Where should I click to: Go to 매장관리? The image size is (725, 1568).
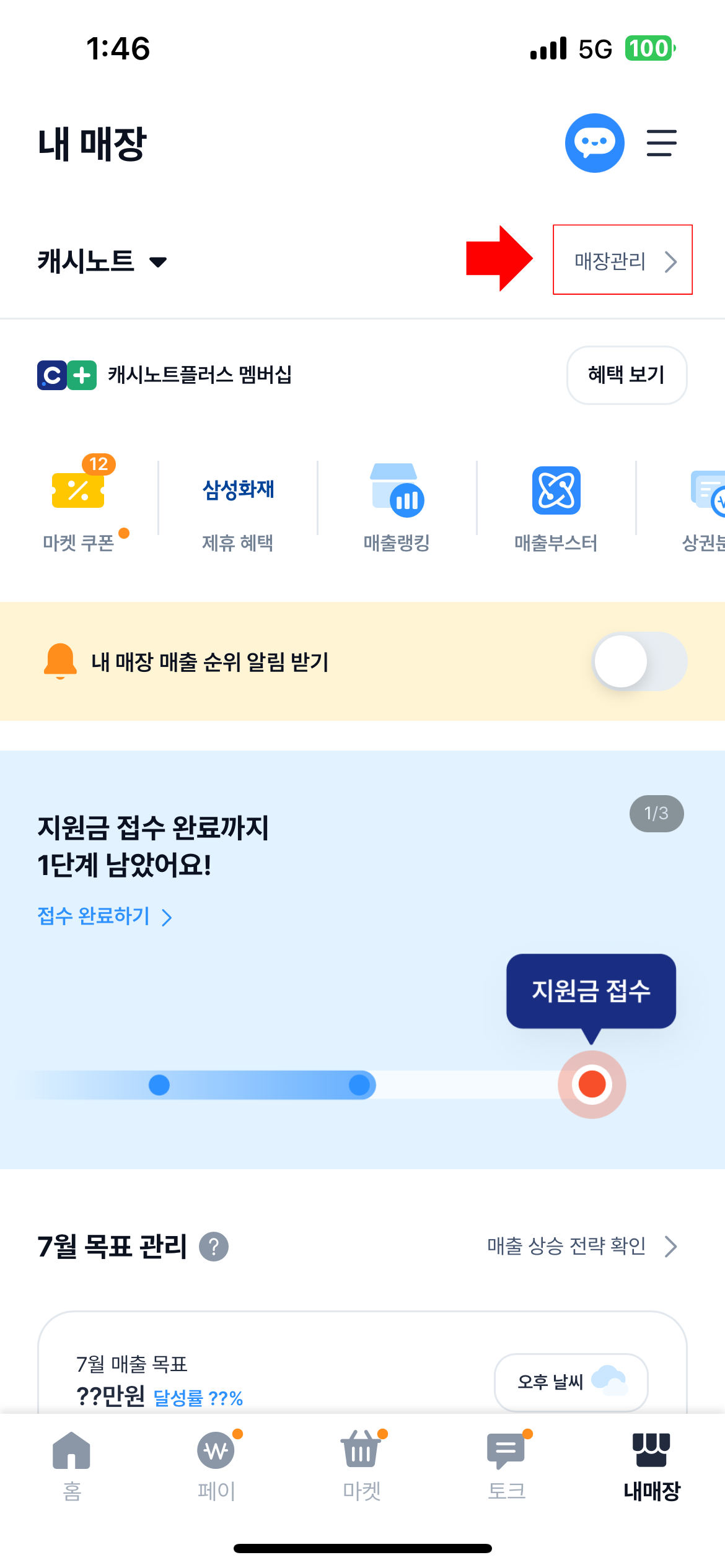(623, 261)
